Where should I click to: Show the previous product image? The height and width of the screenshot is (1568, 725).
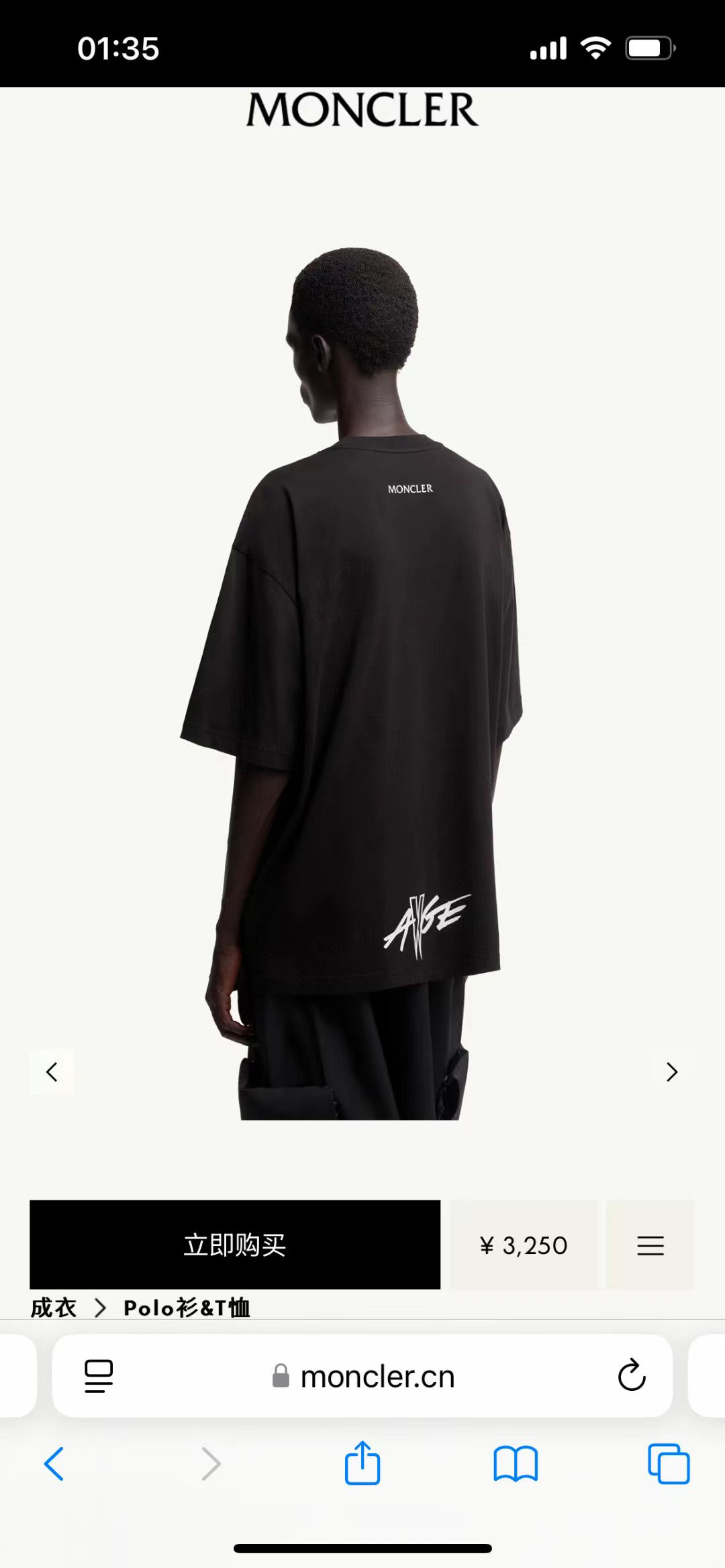point(52,1072)
